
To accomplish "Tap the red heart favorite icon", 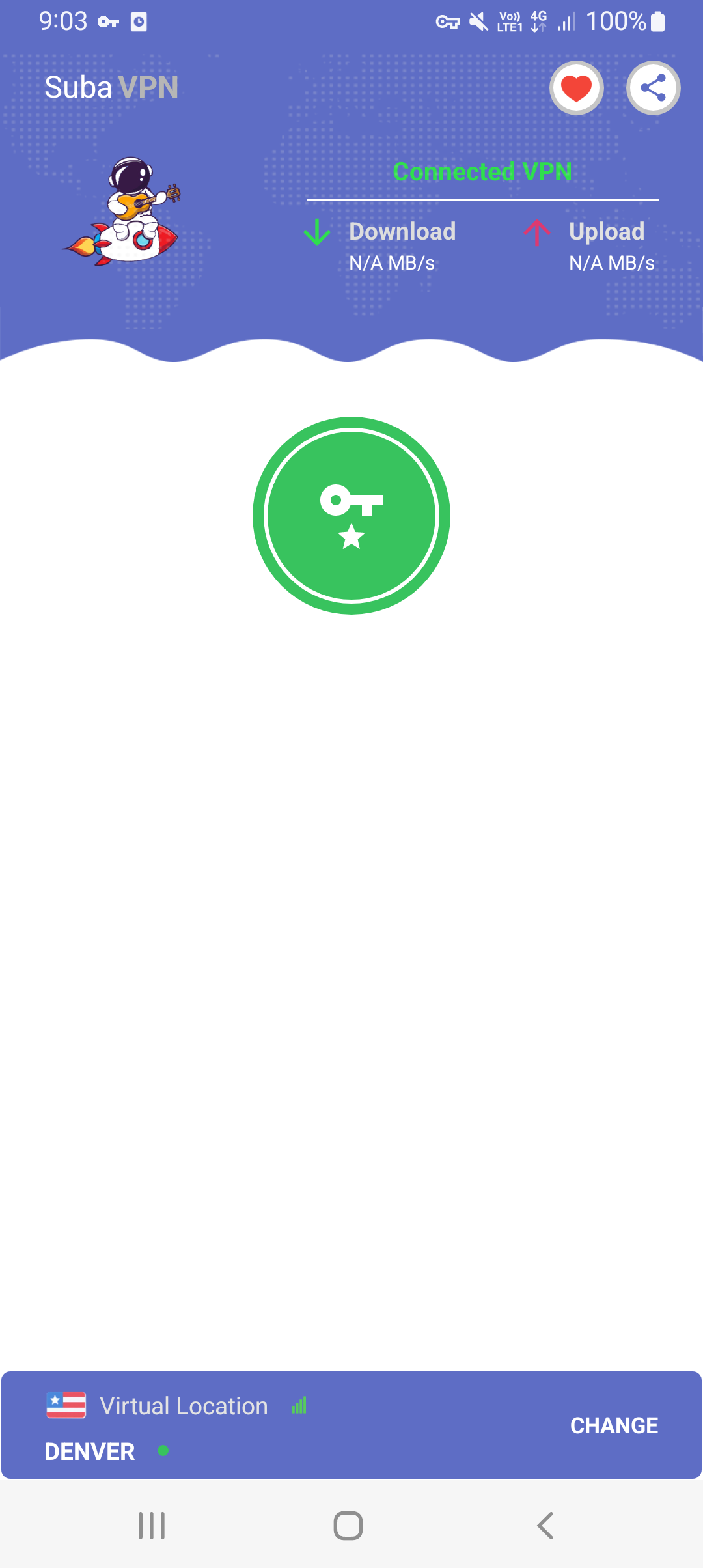I will (576, 89).
